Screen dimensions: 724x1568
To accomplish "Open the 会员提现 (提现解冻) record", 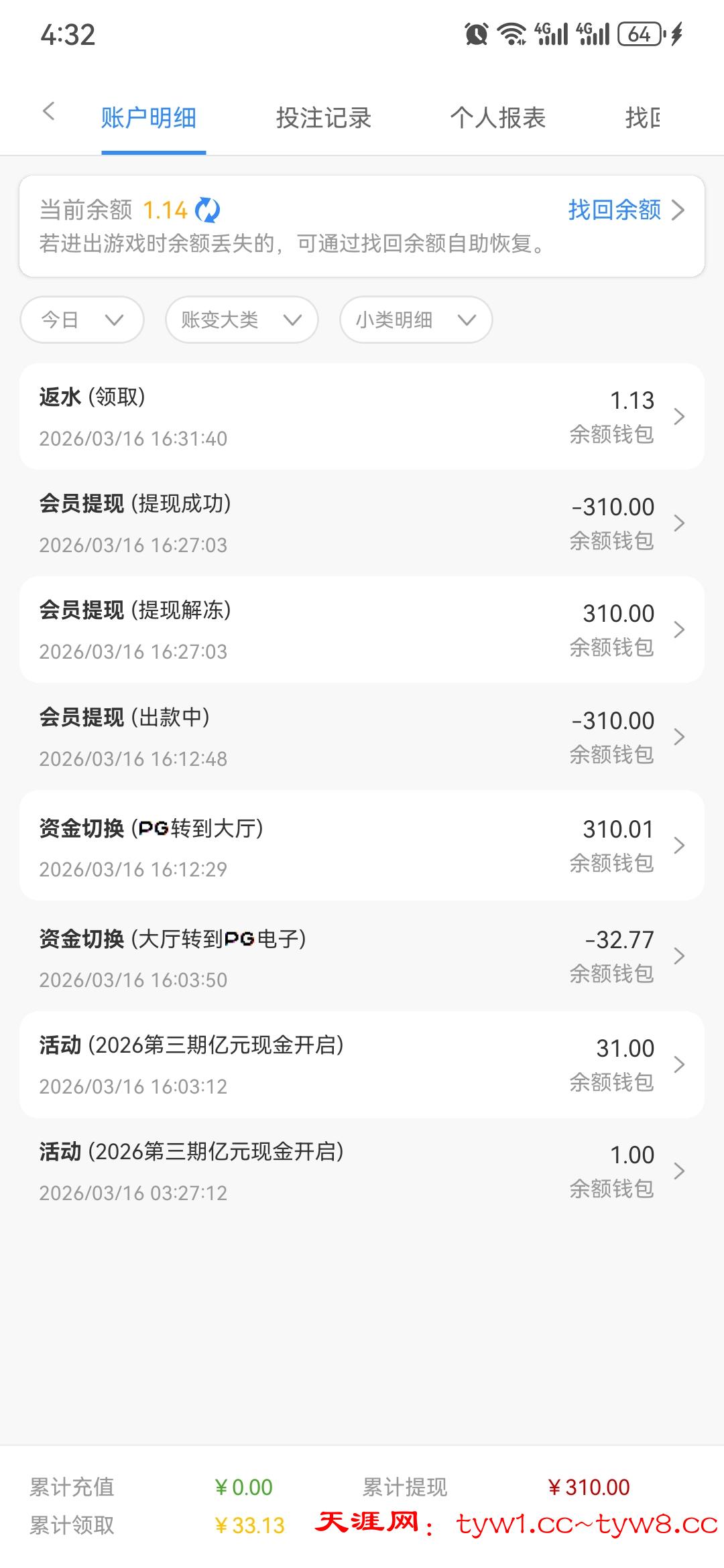I will [x=362, y=630].
